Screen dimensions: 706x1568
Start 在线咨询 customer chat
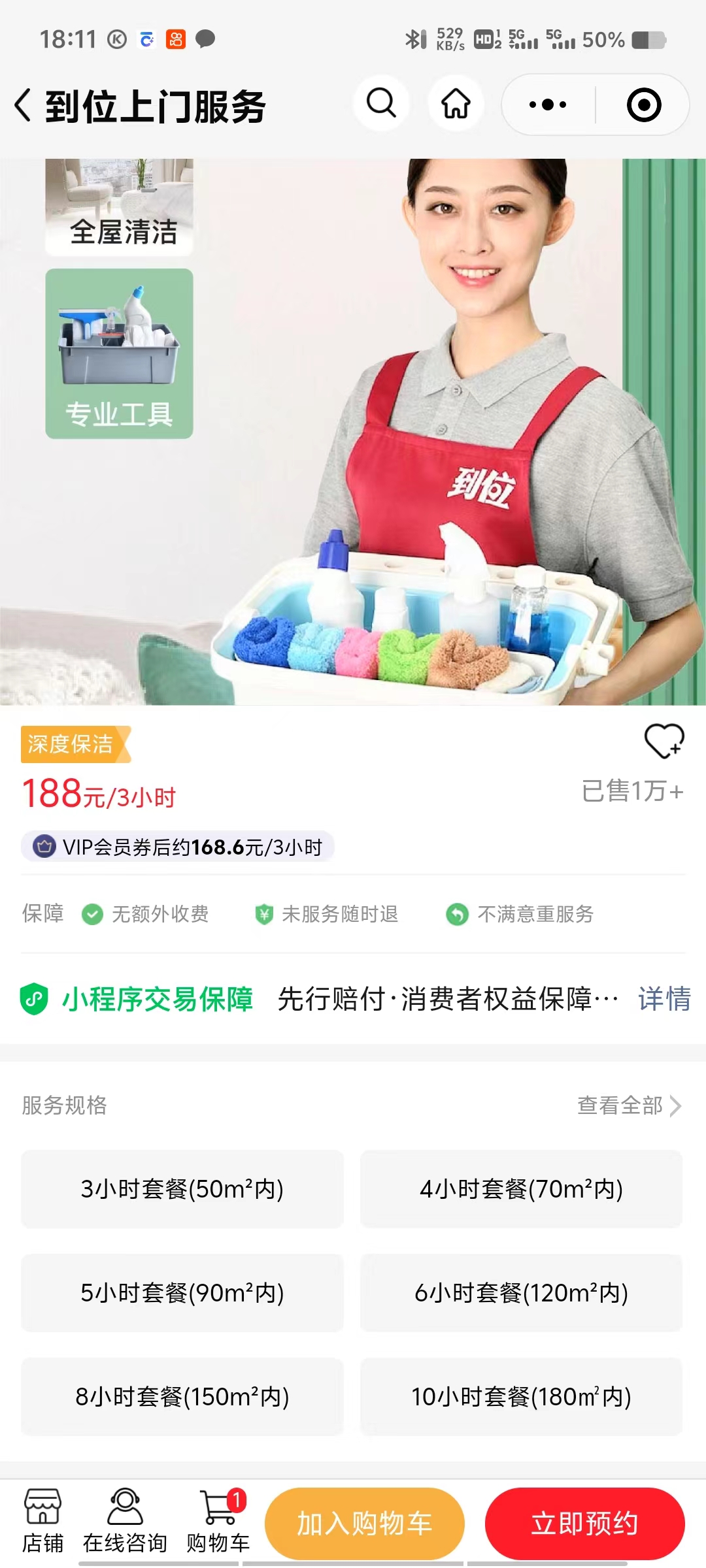(125, 1521)
